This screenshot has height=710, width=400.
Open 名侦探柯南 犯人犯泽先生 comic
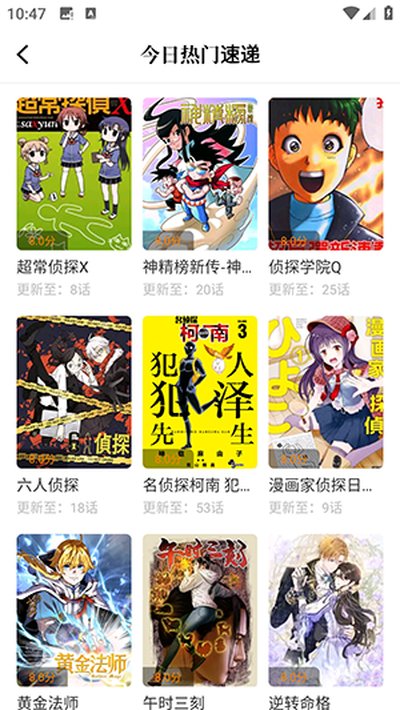pos(200,392)
